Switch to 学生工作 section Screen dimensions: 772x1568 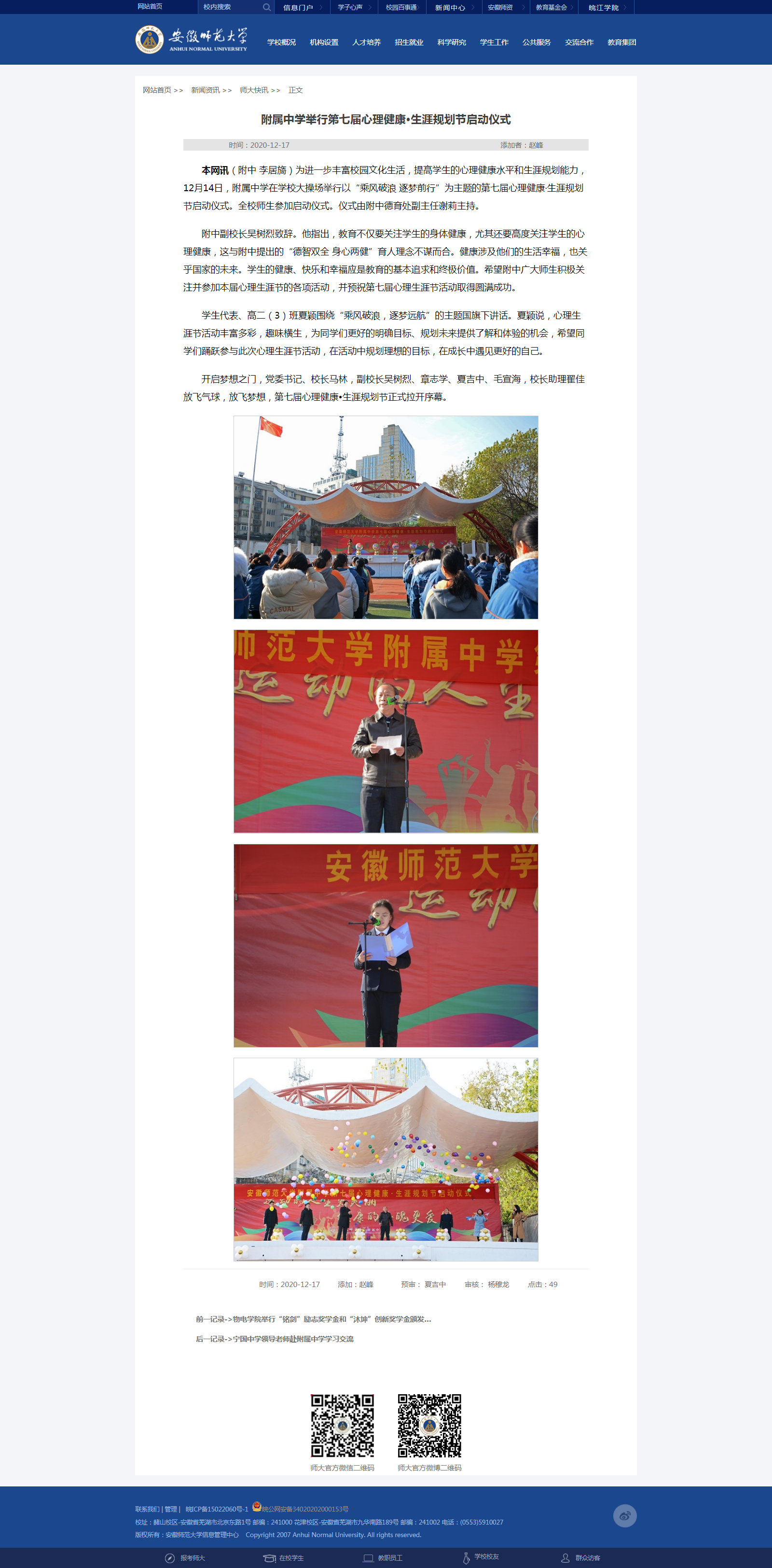(495, 42)
